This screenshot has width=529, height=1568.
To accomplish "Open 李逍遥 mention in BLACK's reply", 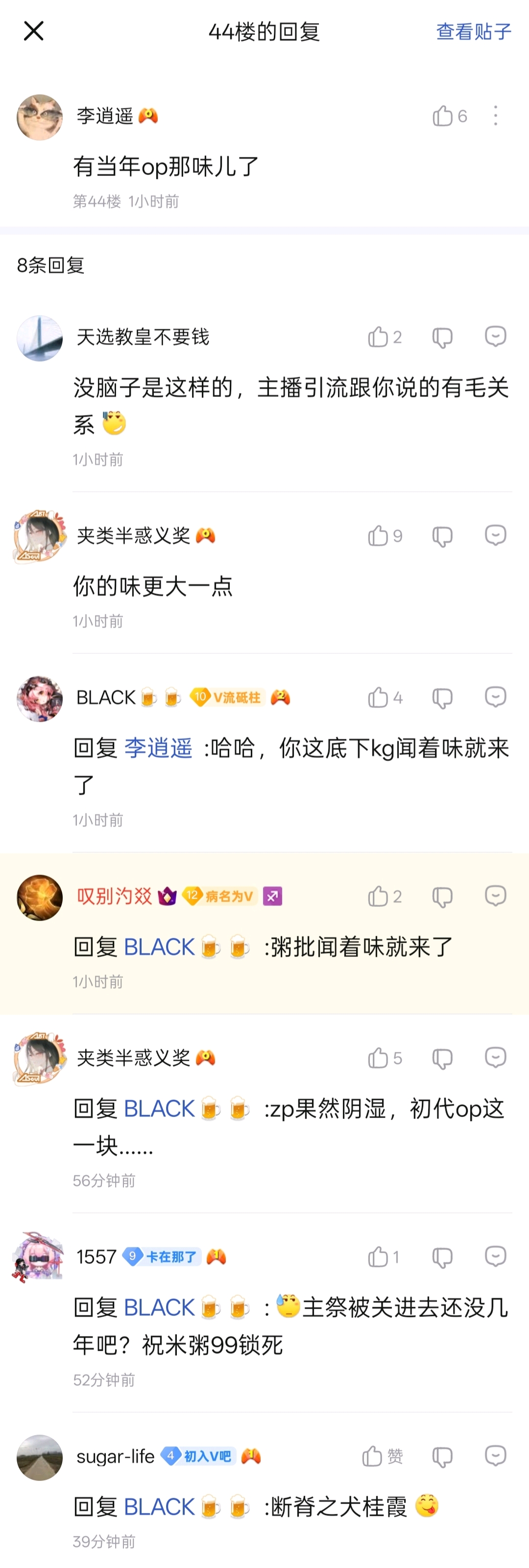I will (158, 747).
